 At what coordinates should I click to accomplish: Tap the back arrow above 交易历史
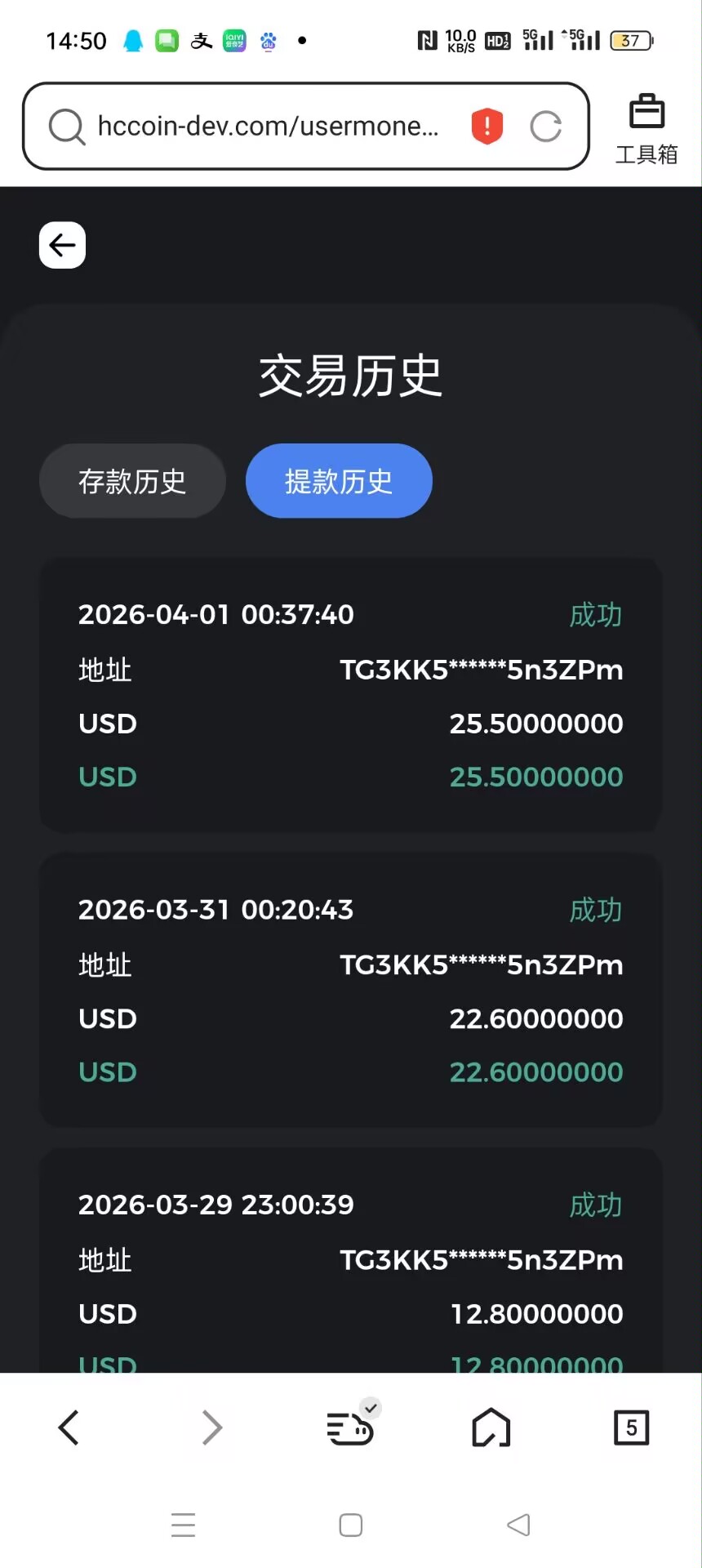point(62,245)
